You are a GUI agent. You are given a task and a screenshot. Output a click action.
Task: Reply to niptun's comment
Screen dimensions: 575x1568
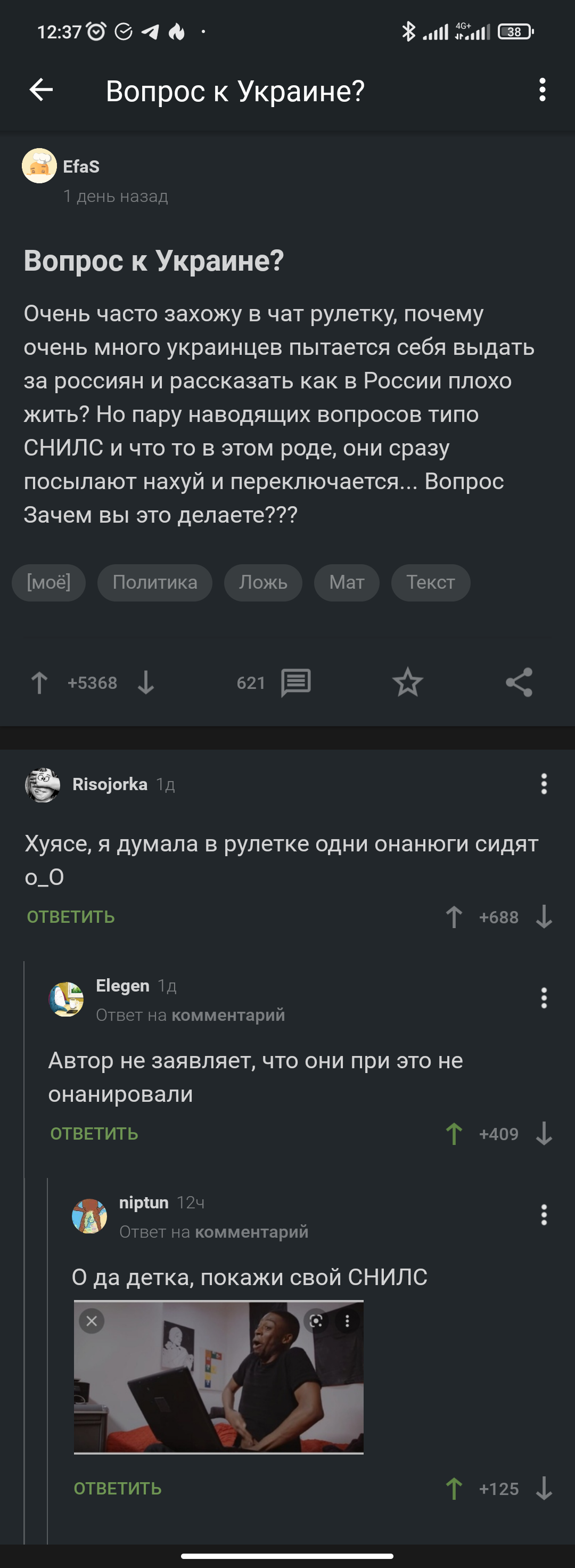tap(118, 1488)
